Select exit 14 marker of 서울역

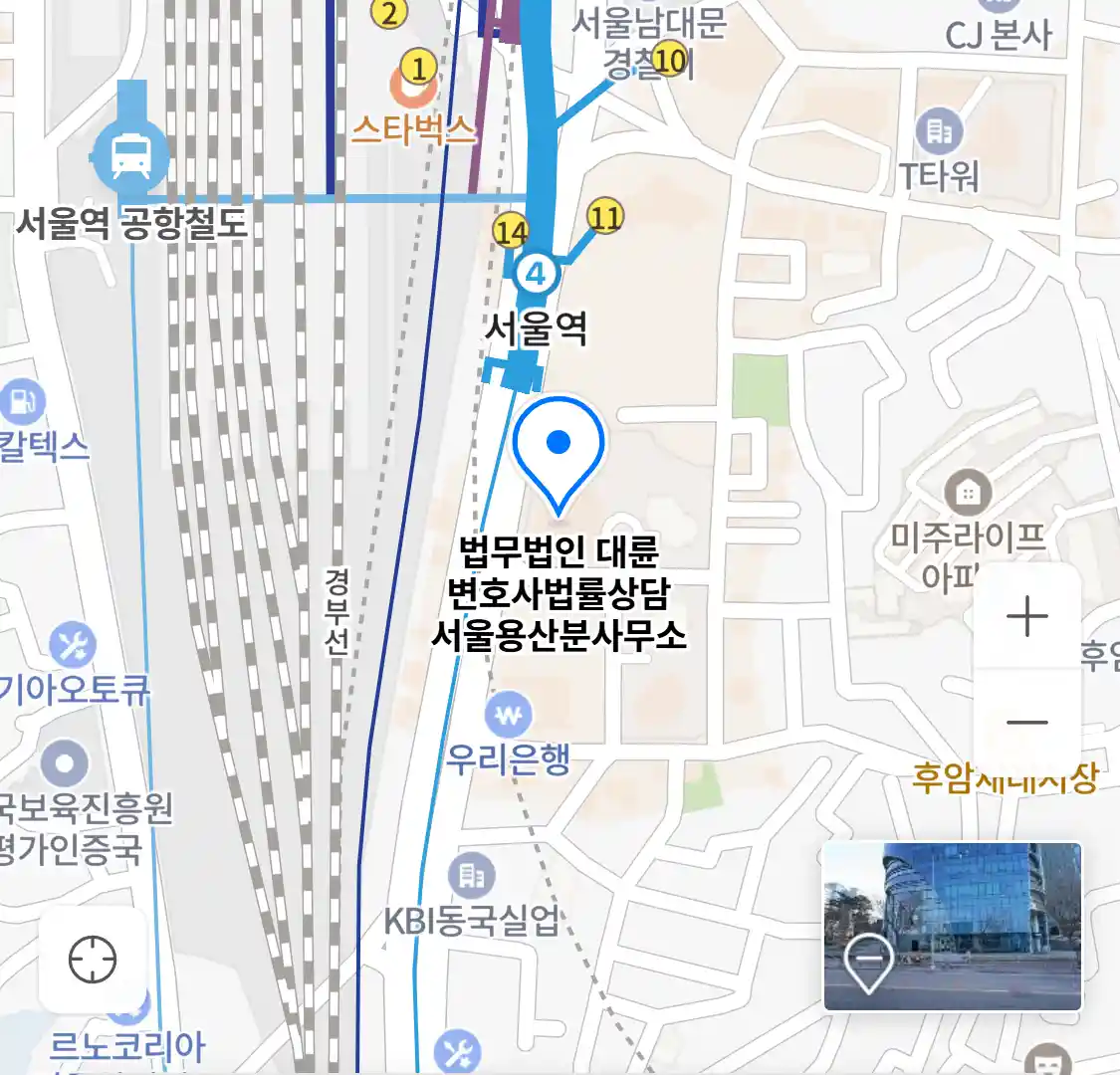tap(511, 232)
